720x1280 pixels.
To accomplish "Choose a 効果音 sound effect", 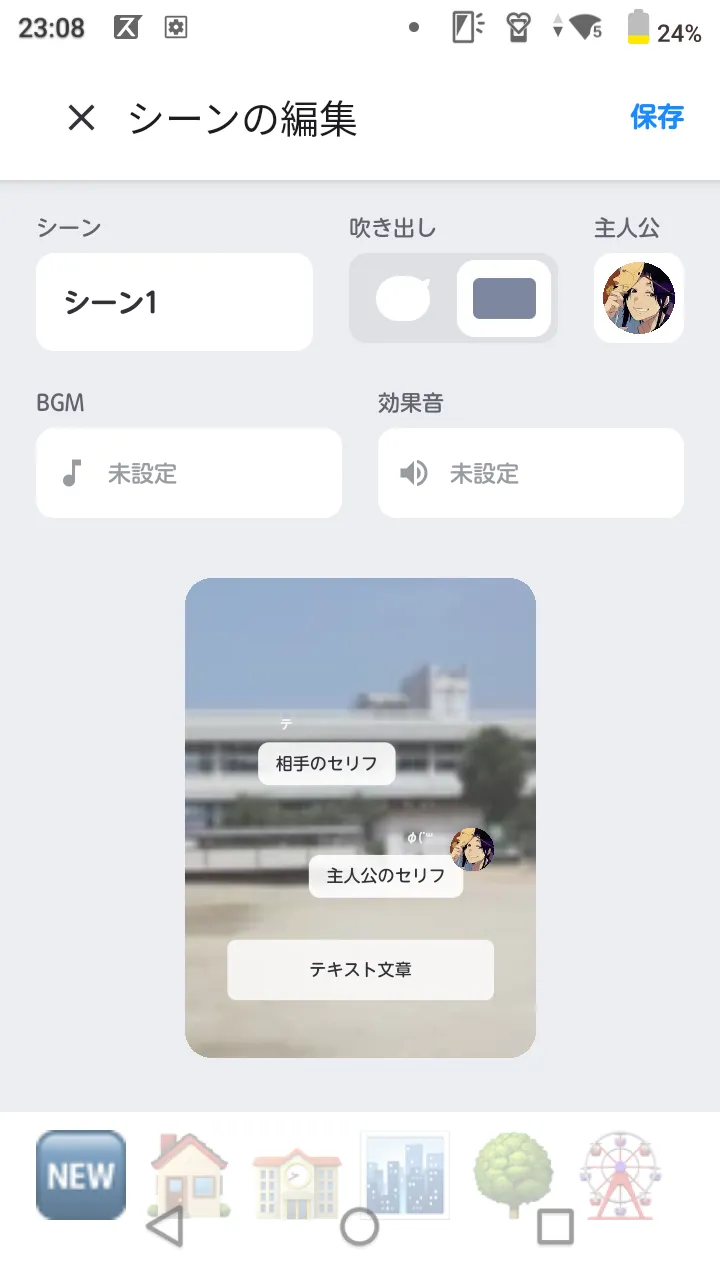I will (530, 473).
